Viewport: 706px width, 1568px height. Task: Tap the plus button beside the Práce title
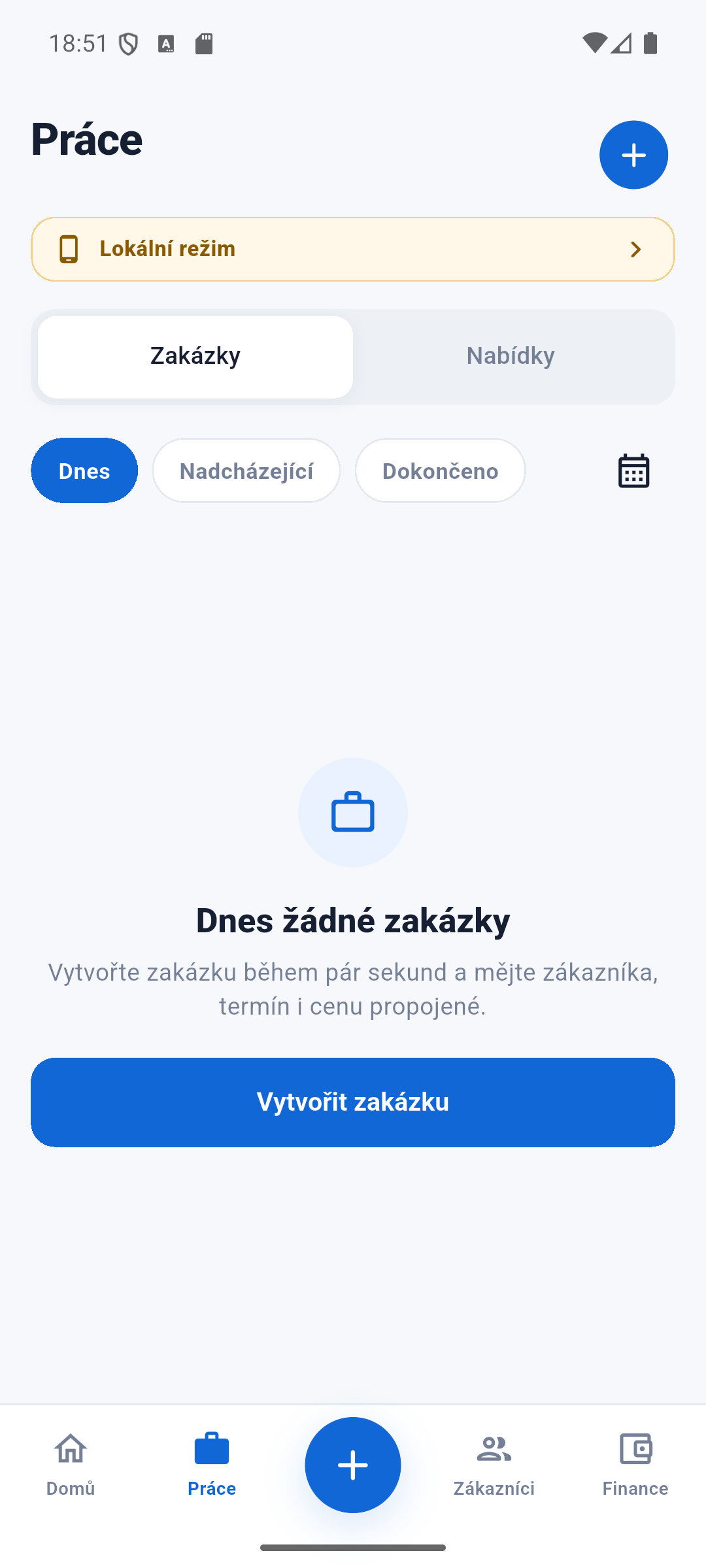pos(633,155)
